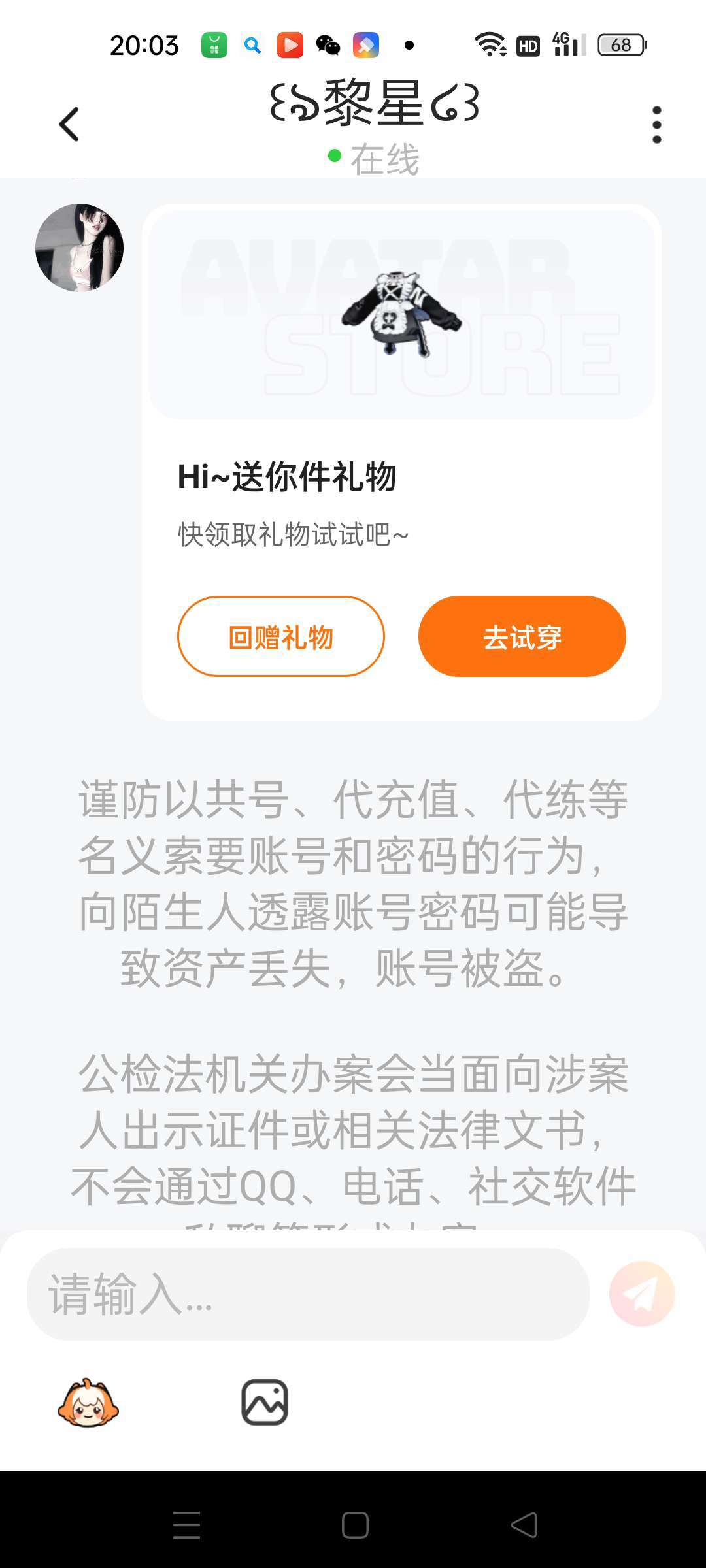Go to the system home screen
The height and width of the screenshot is (1568, 706).
(x=355, y=1526)
